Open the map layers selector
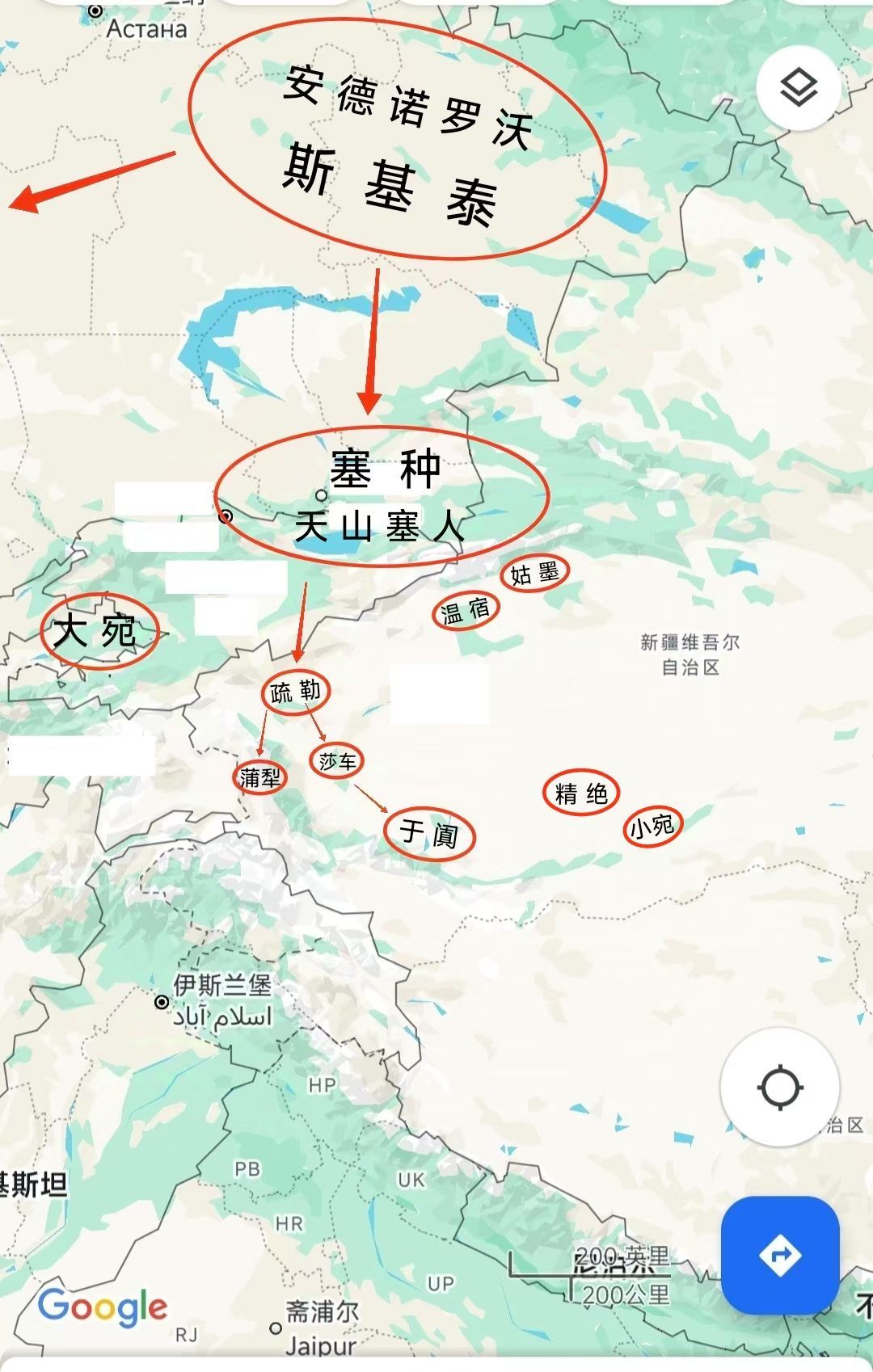The height and width of the screenshot is (1372, 873). 799,86
